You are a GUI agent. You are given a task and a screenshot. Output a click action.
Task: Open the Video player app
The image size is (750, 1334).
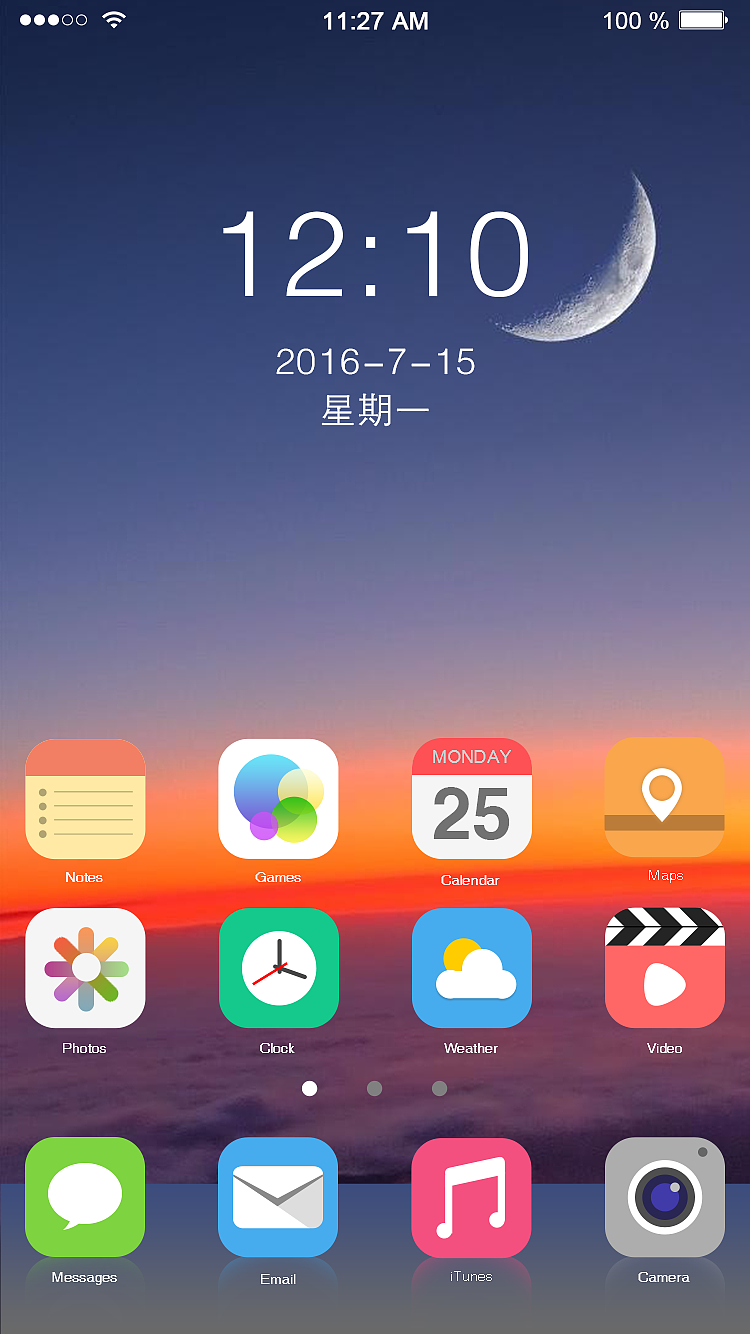664,967
